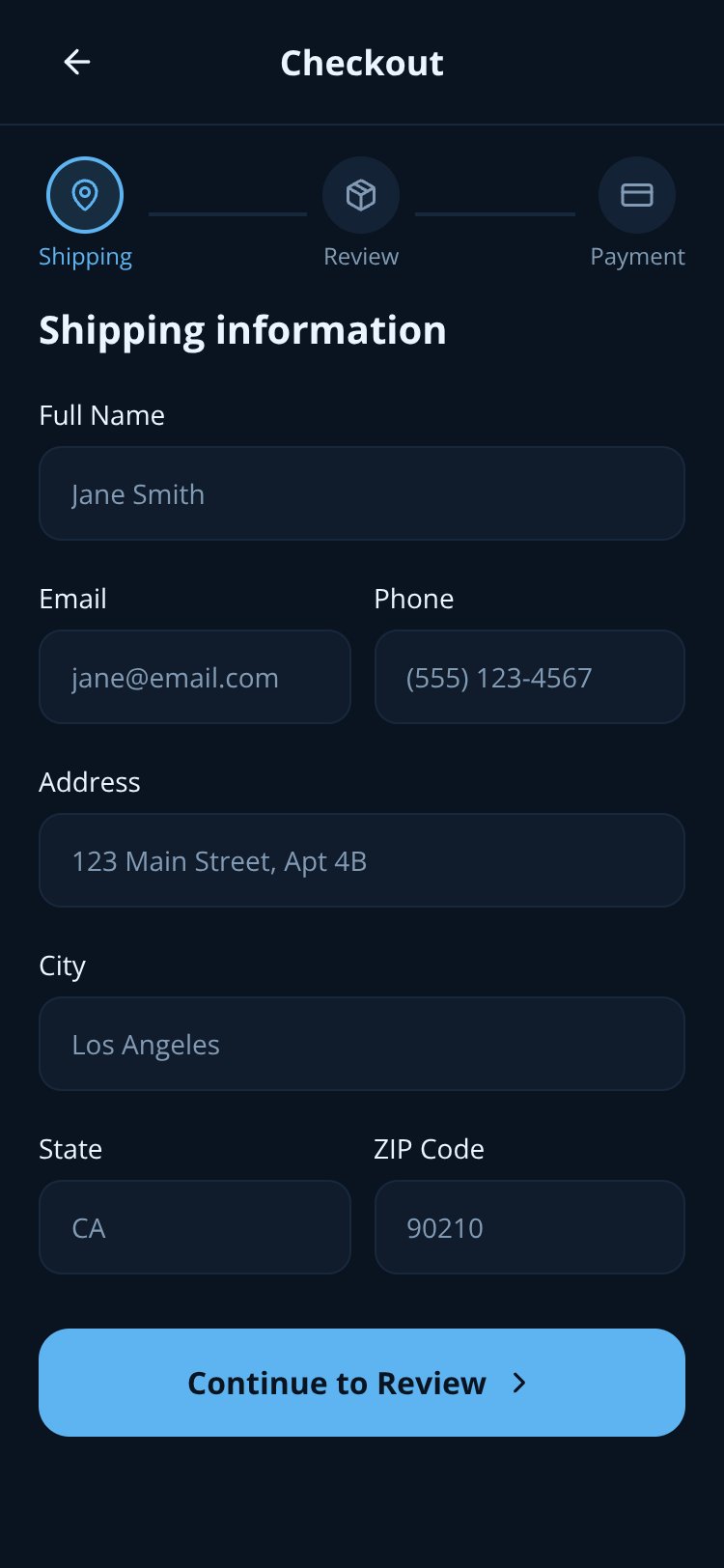Jump to the Review step
The height and width of the screenshot is (1568, 724).
361,195
